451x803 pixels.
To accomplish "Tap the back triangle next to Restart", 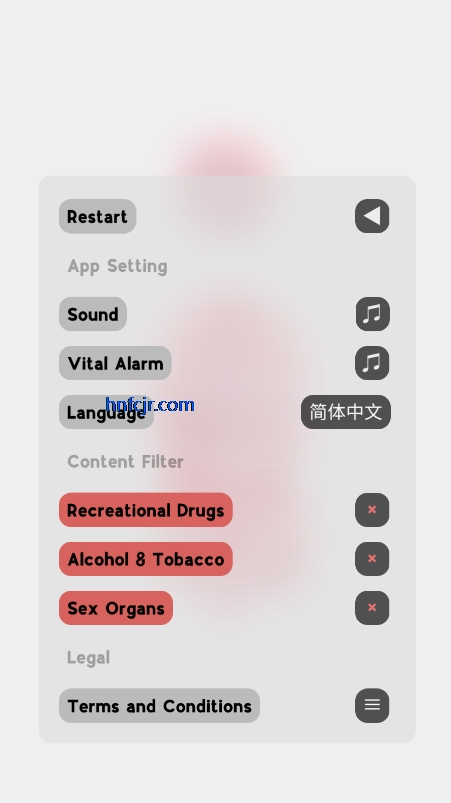I will 372,216.
